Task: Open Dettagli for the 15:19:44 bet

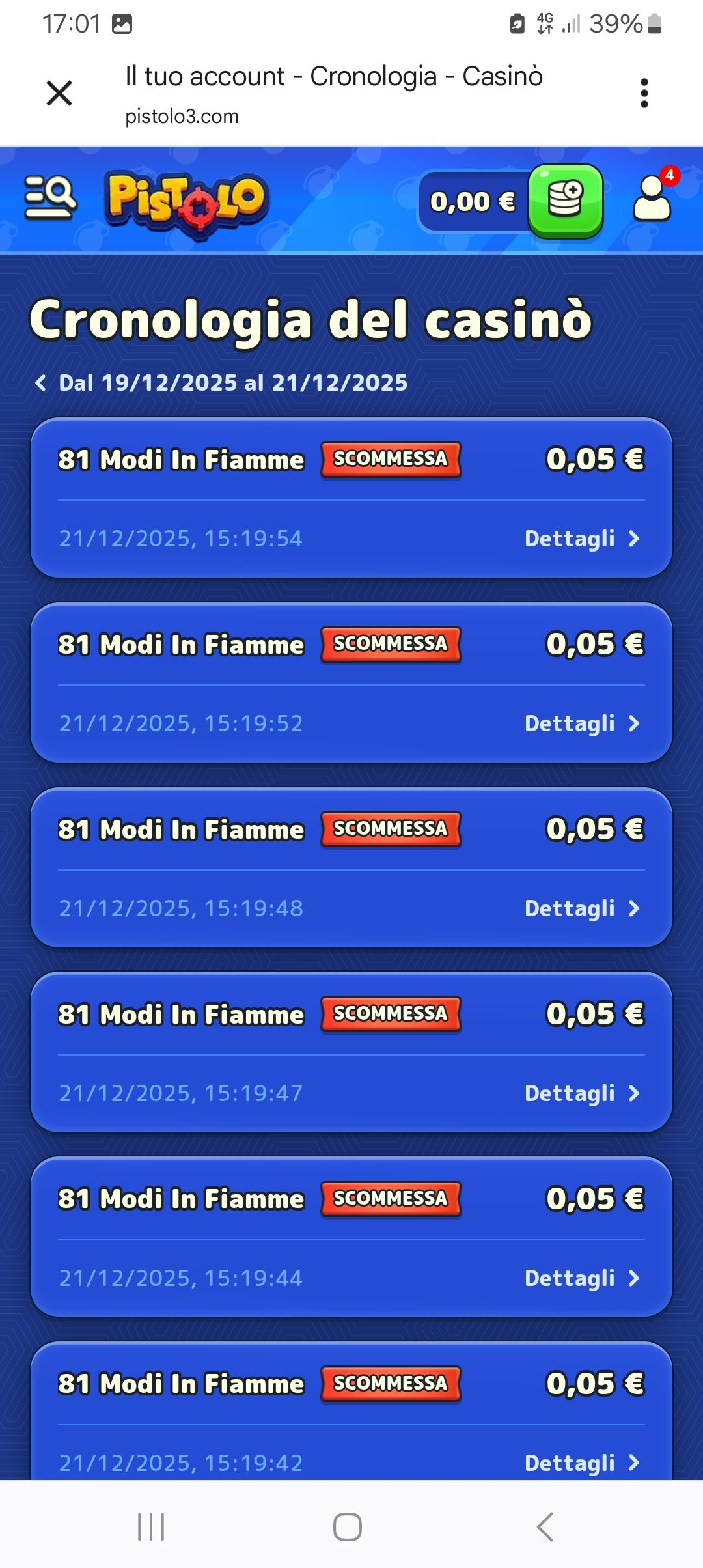Action: coord(580,1278)
